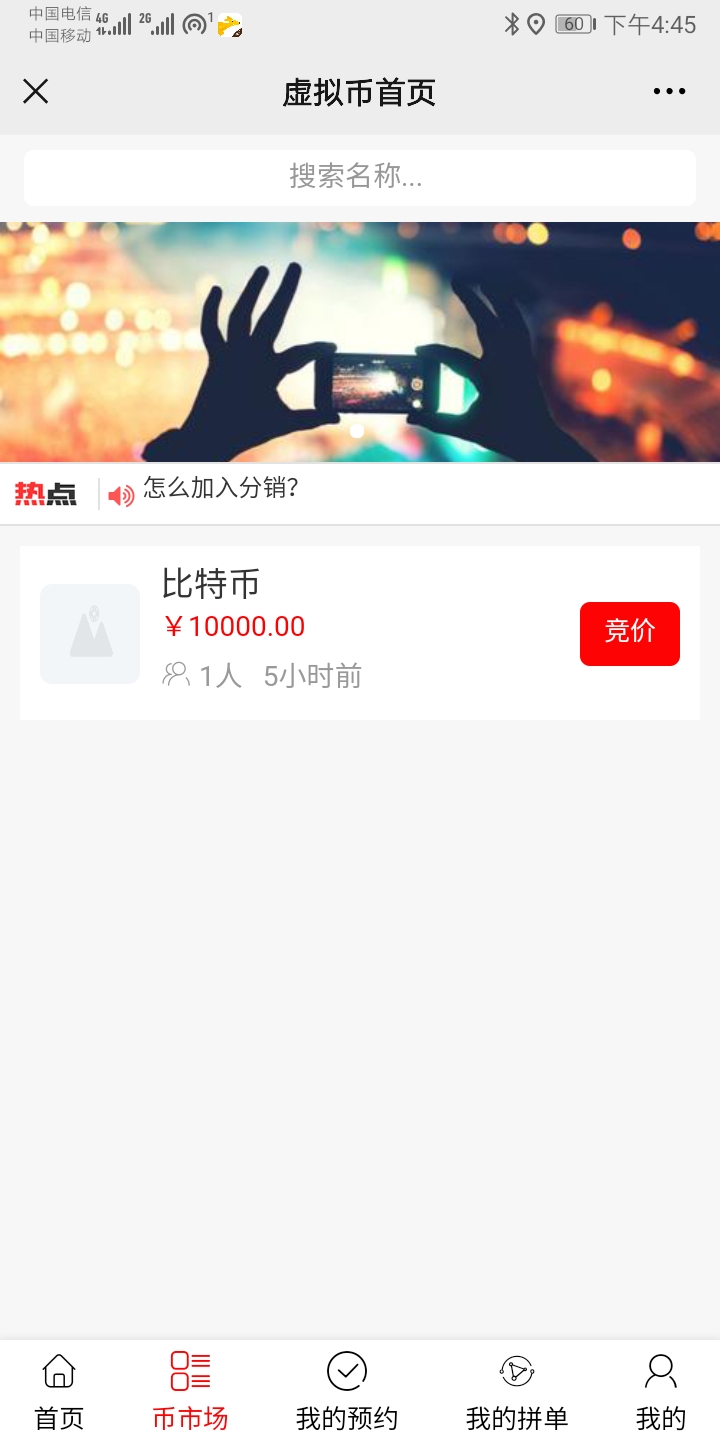Click the search field 搜索名称
The width and height of the screenshot is (720, 1440).
pos(360,177)
